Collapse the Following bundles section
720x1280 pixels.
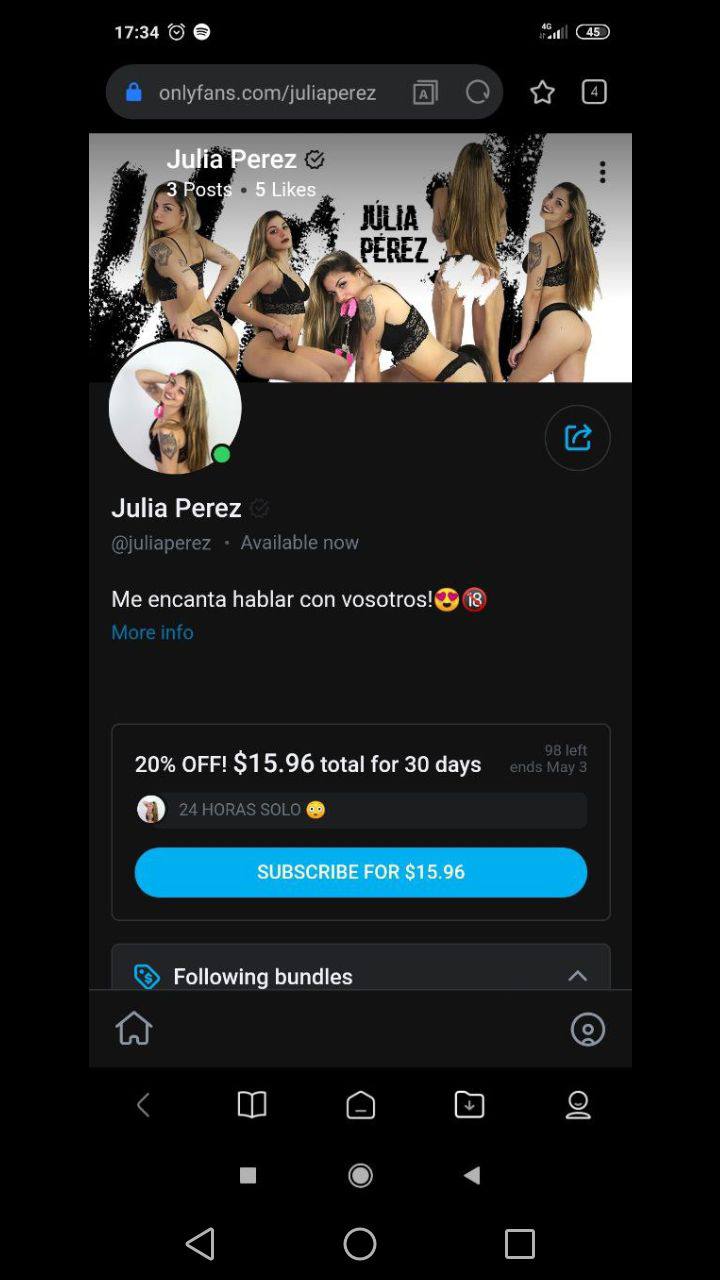click(x=577, y=976)
